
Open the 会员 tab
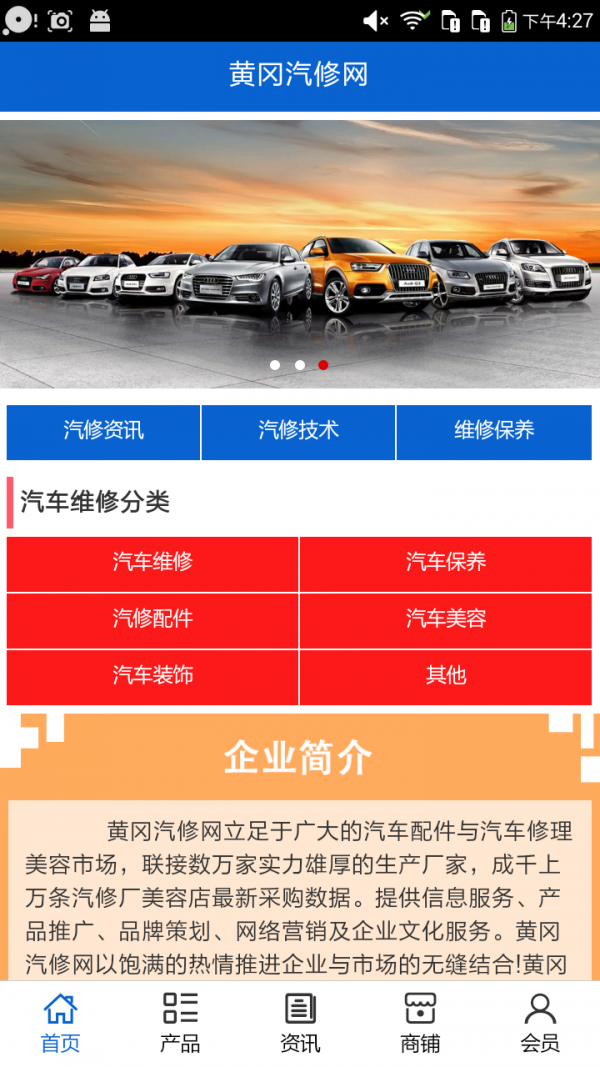click(x=540, y=1022)
